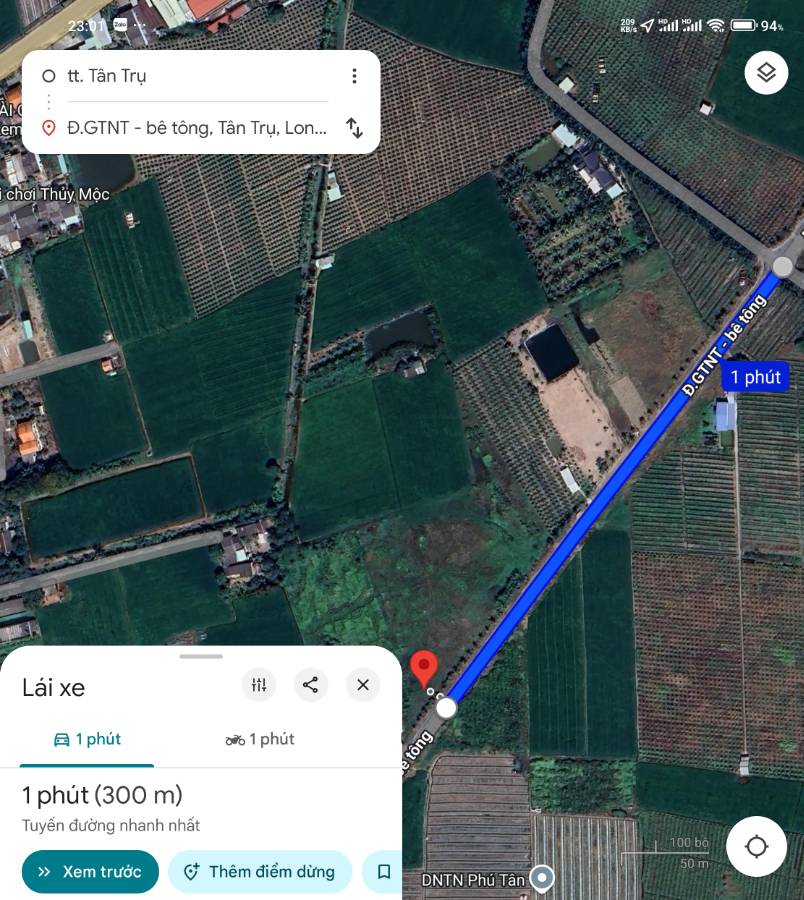Viewport: 804px width, 900px height.
Task: Open the route overflow menu
Action: click(354, 76)
